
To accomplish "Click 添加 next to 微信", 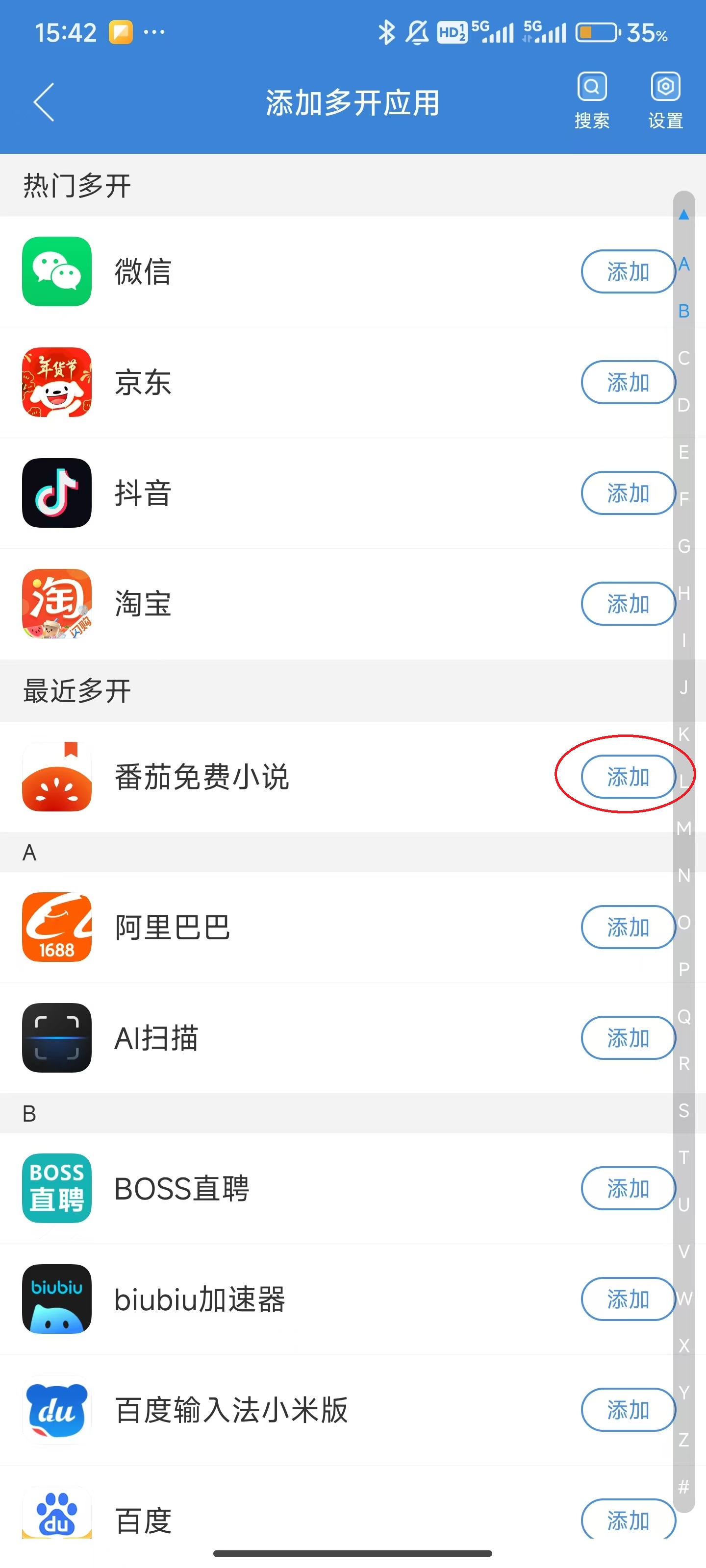I will (x=628, y=272).
